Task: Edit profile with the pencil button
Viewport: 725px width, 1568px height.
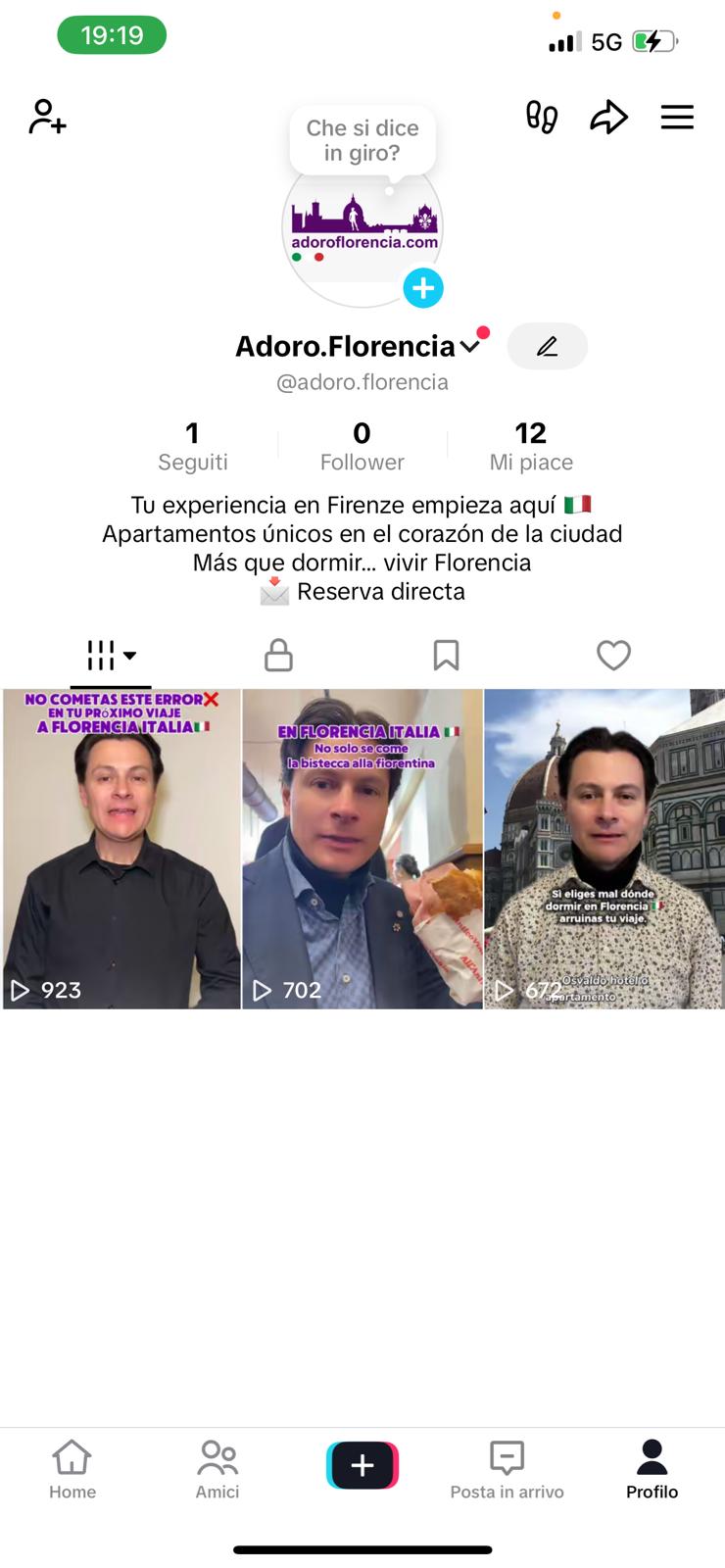Action: click(547, 346)
